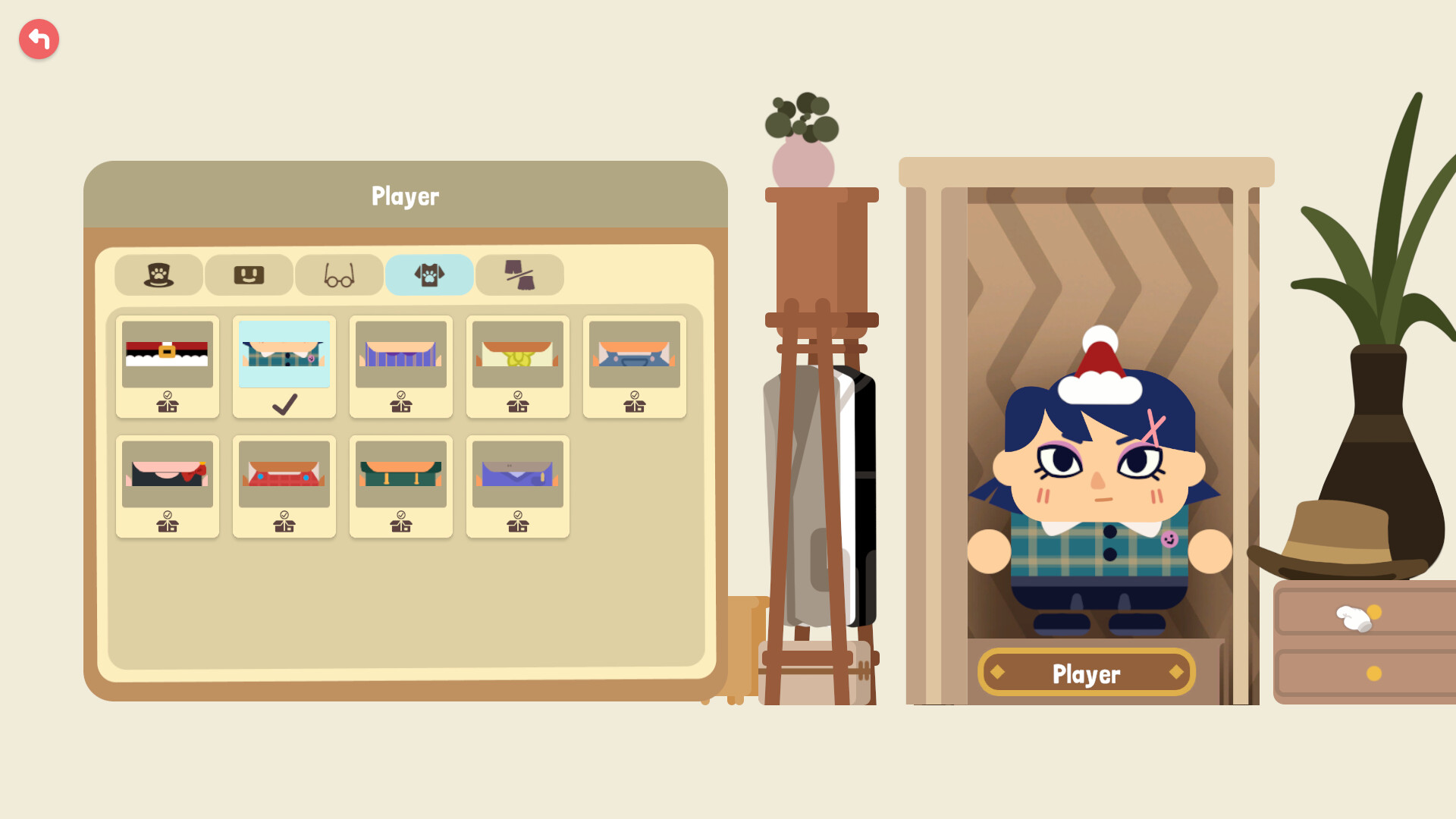Choose the purple v-neck top

pyautogui.click(x=518, y=486)
